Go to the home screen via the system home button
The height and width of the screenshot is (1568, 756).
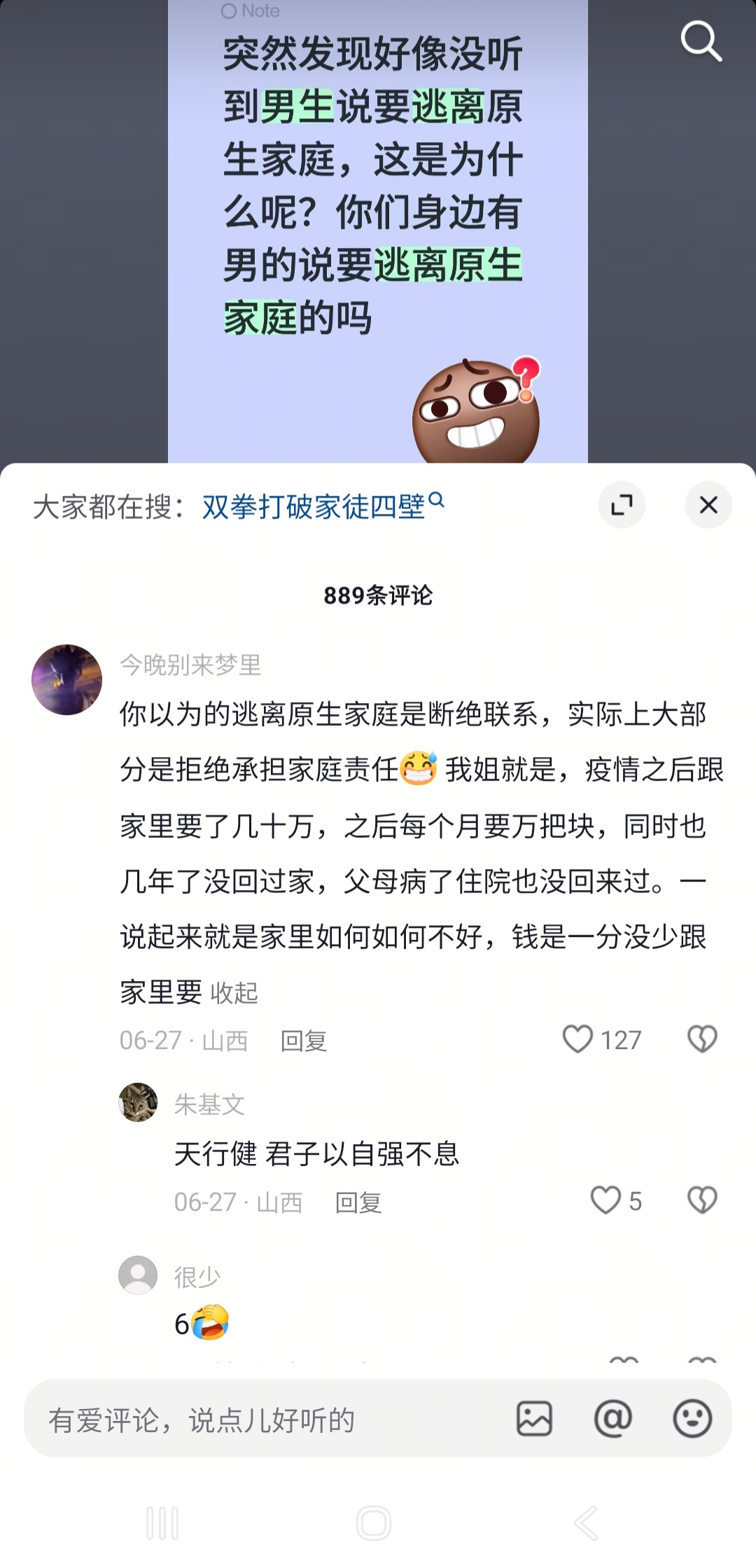point(374,1522)
